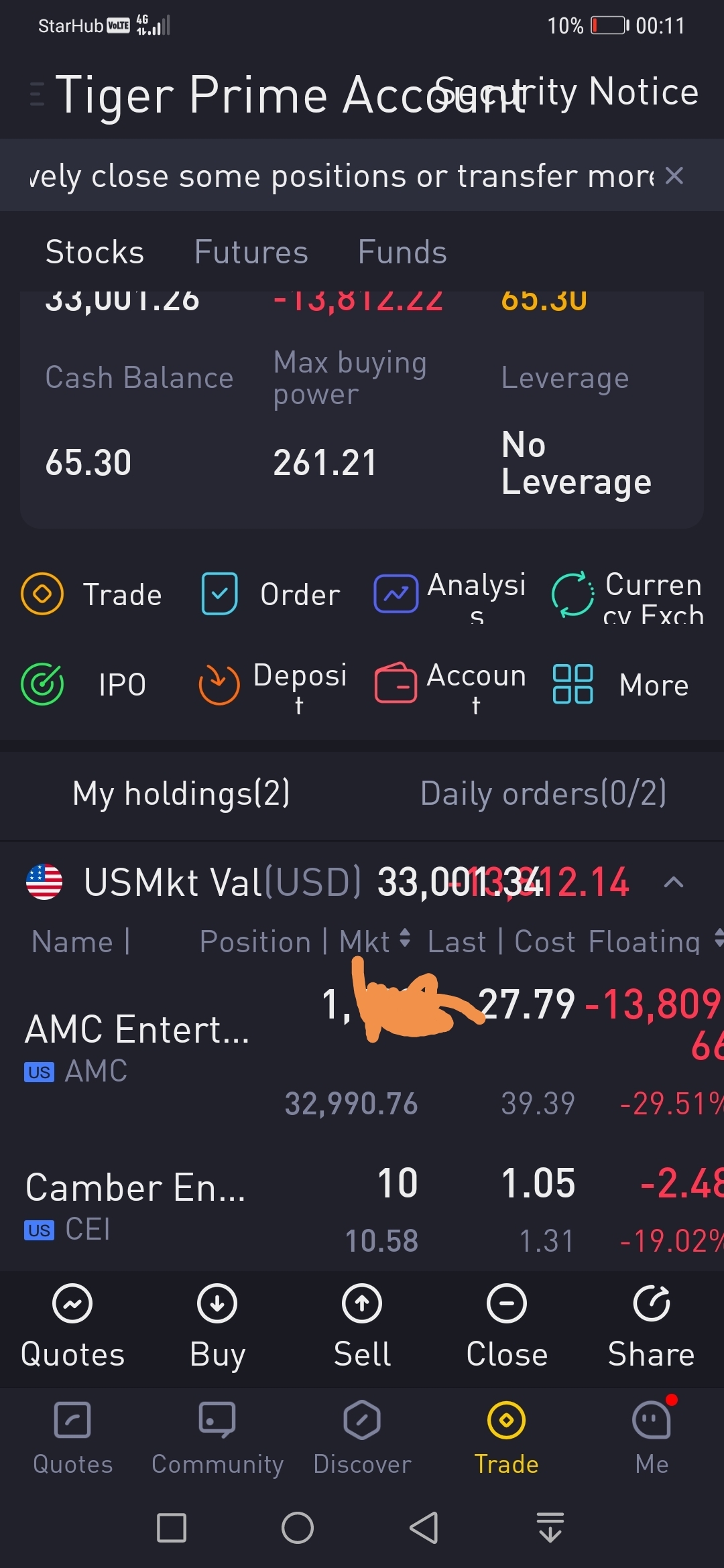The image size is (724, 1568).
Task: Close the selected position
Action: (x=507, y=1327)
